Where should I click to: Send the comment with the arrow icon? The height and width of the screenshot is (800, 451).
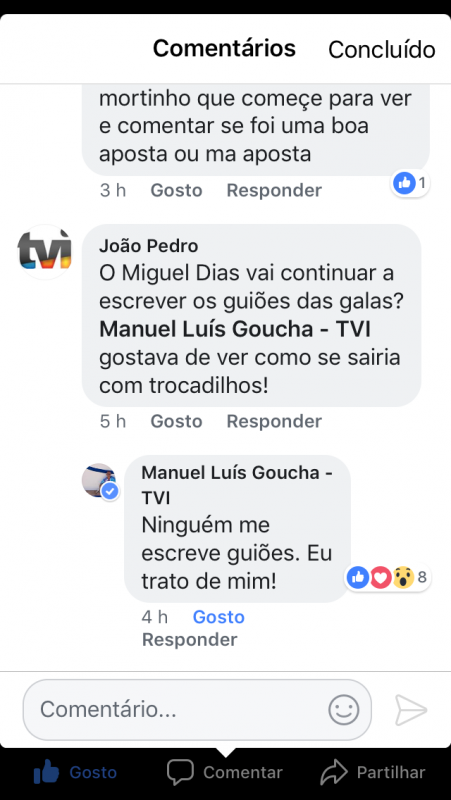click(x=411, y=710)
